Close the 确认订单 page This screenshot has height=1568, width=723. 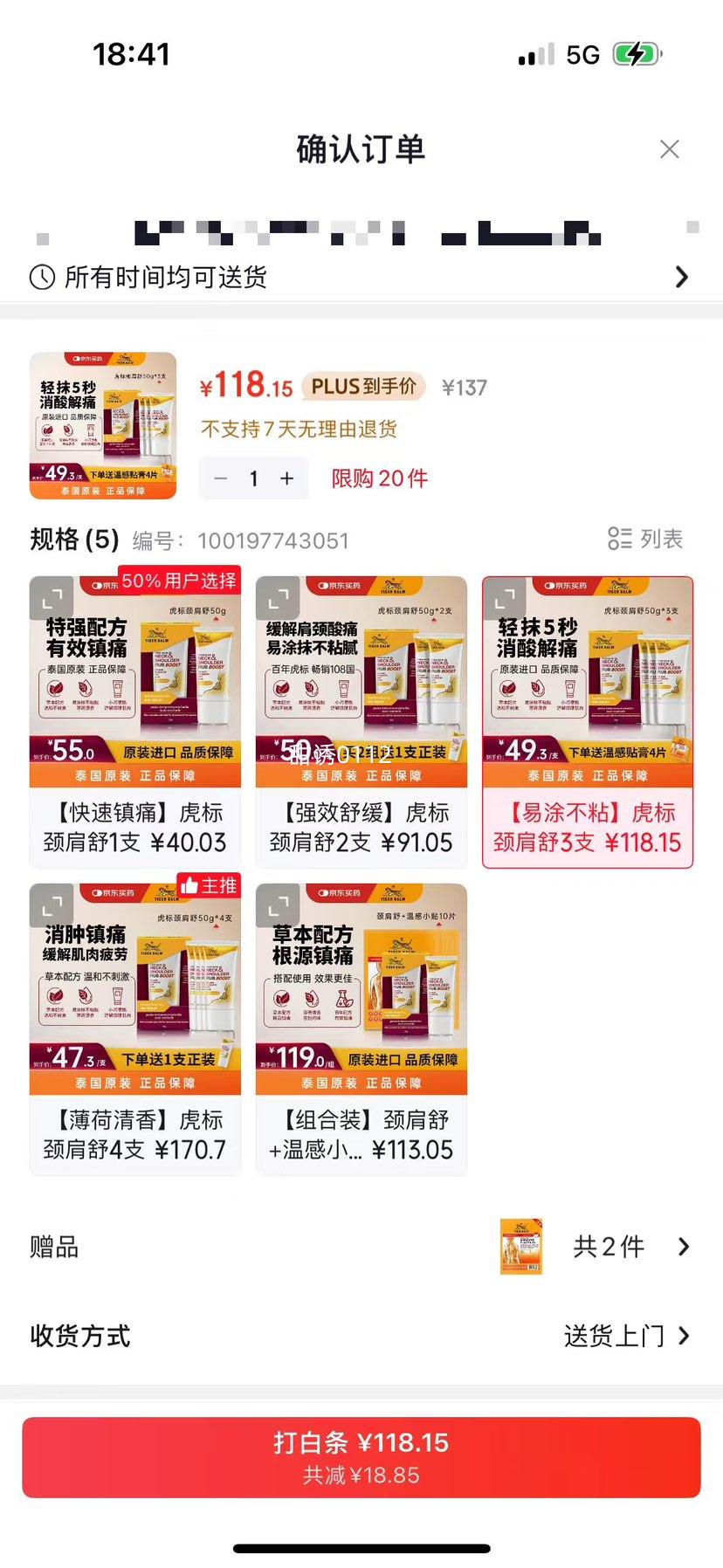click(670, 149)
